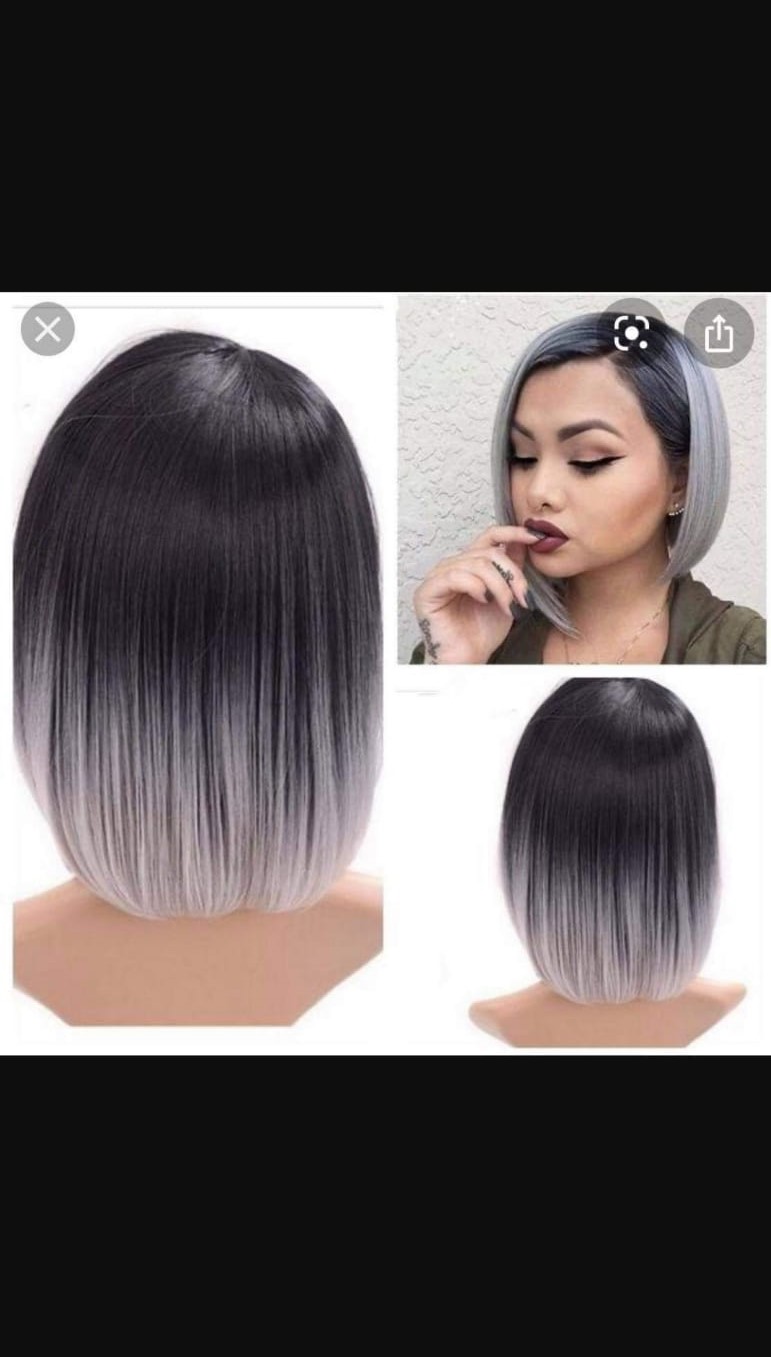Share this wig image
771x1357 pixels.
pos(719,334)
